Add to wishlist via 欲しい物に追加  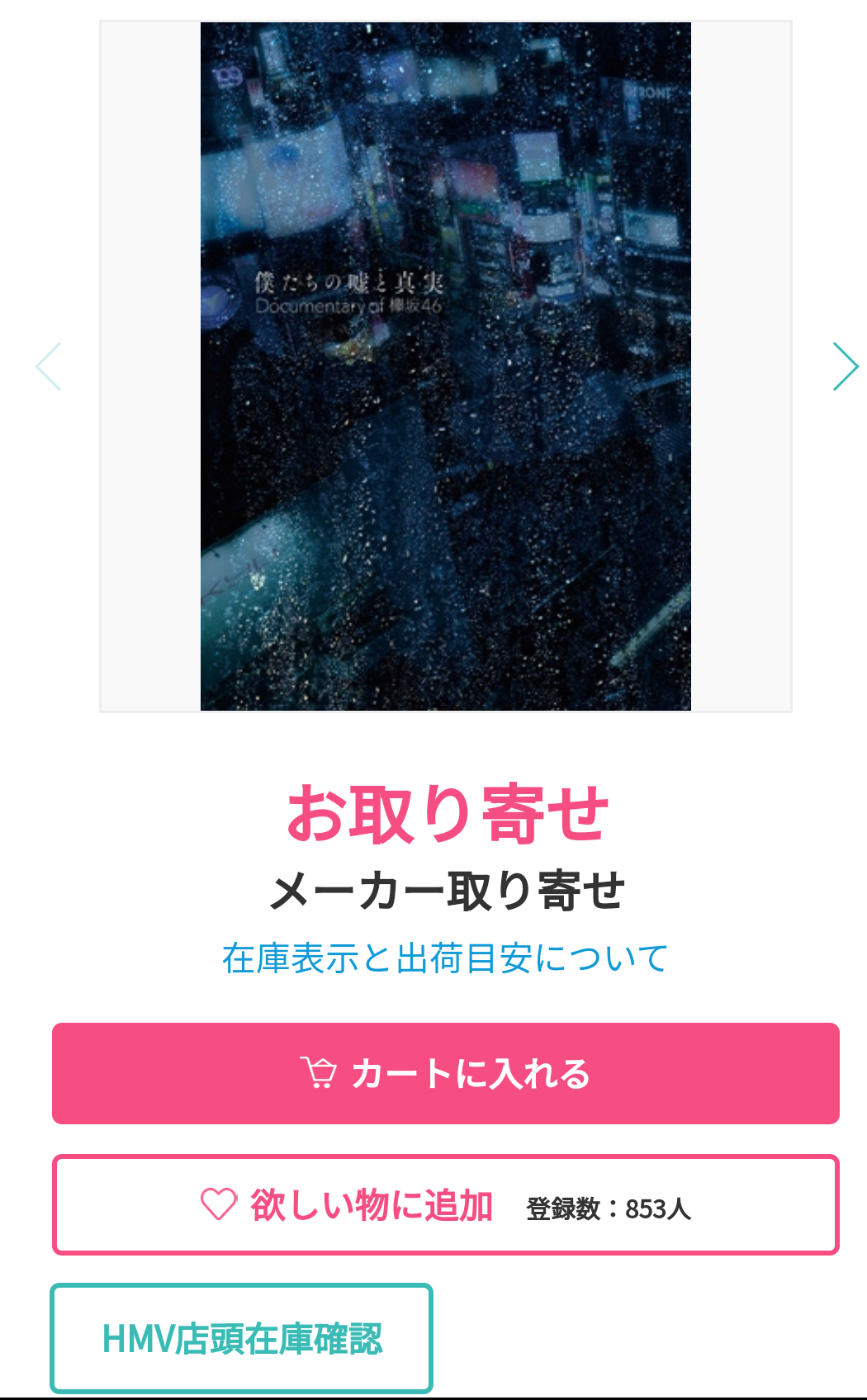(x=446, y=1205)
